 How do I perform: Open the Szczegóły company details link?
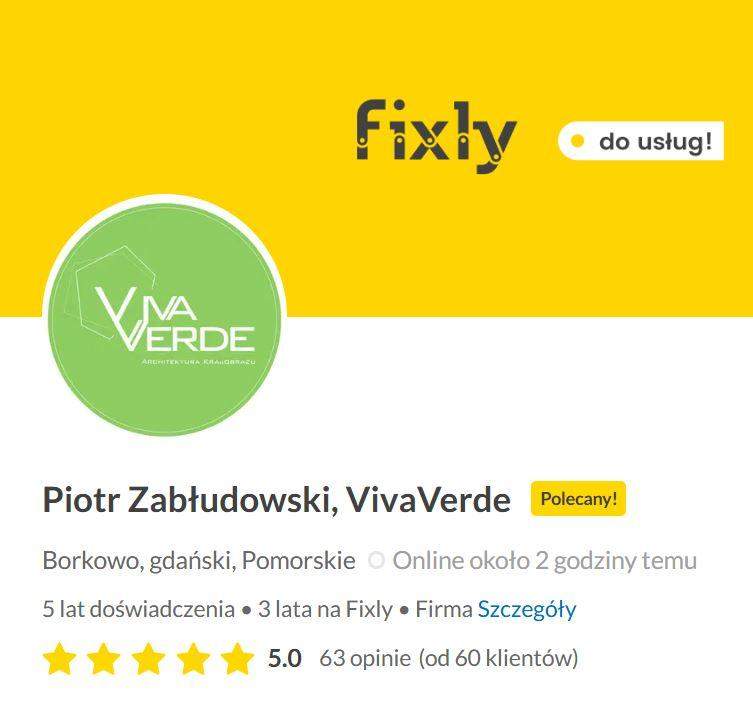(527, 610)
